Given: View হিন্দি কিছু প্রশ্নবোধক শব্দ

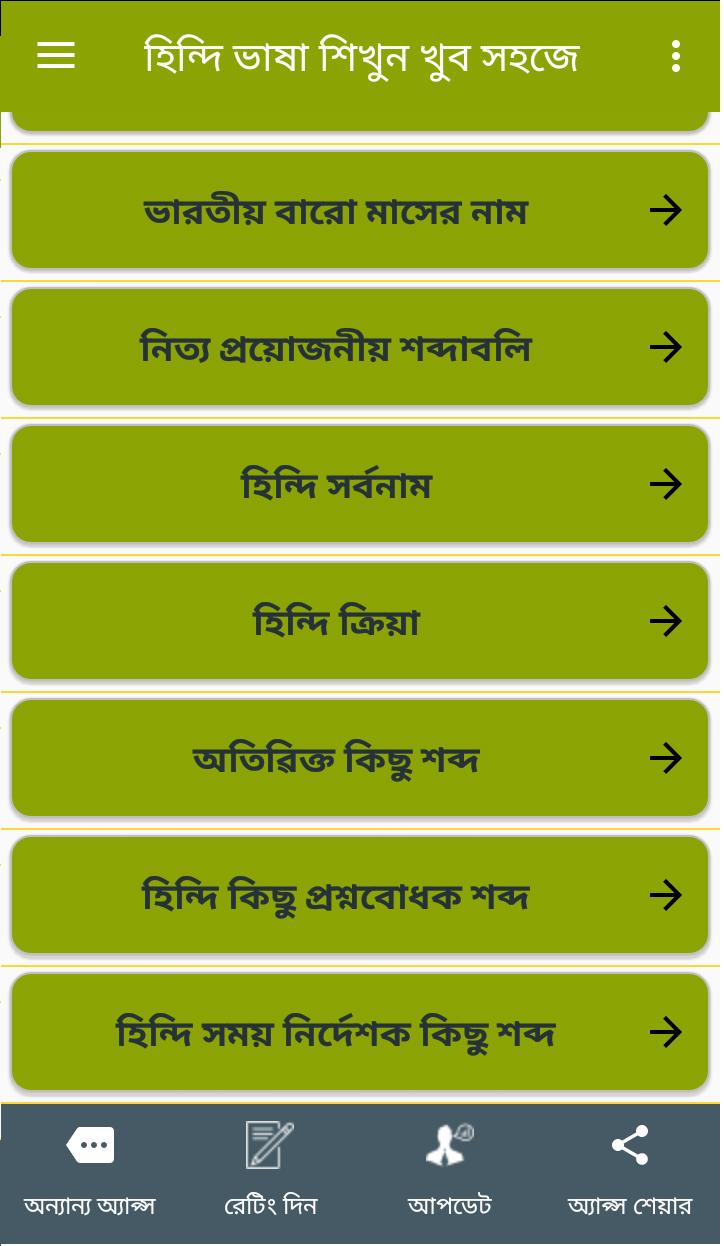Looking at the screenshot, I should pyautogui.click(x=360, y=896).
